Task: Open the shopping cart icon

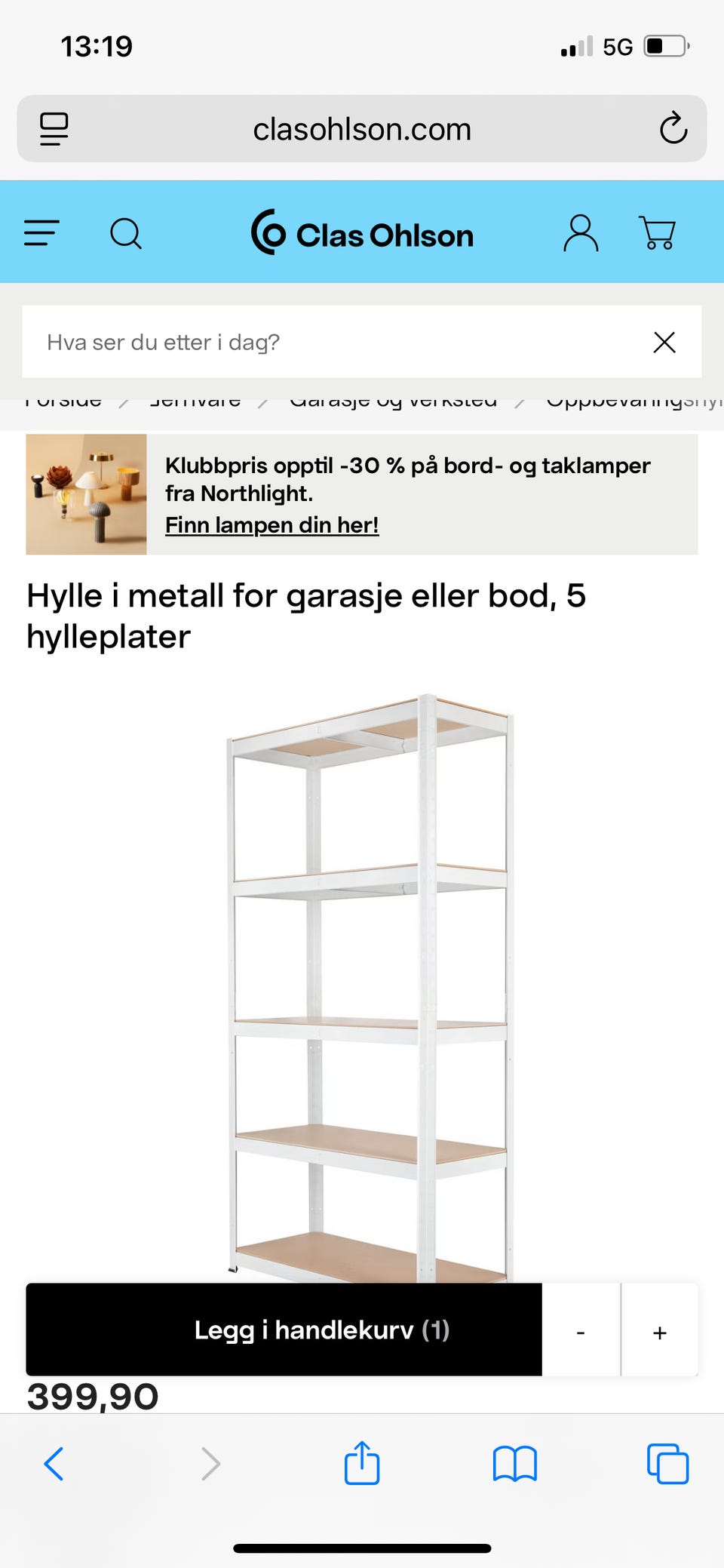Action: (x=658, y=234)
